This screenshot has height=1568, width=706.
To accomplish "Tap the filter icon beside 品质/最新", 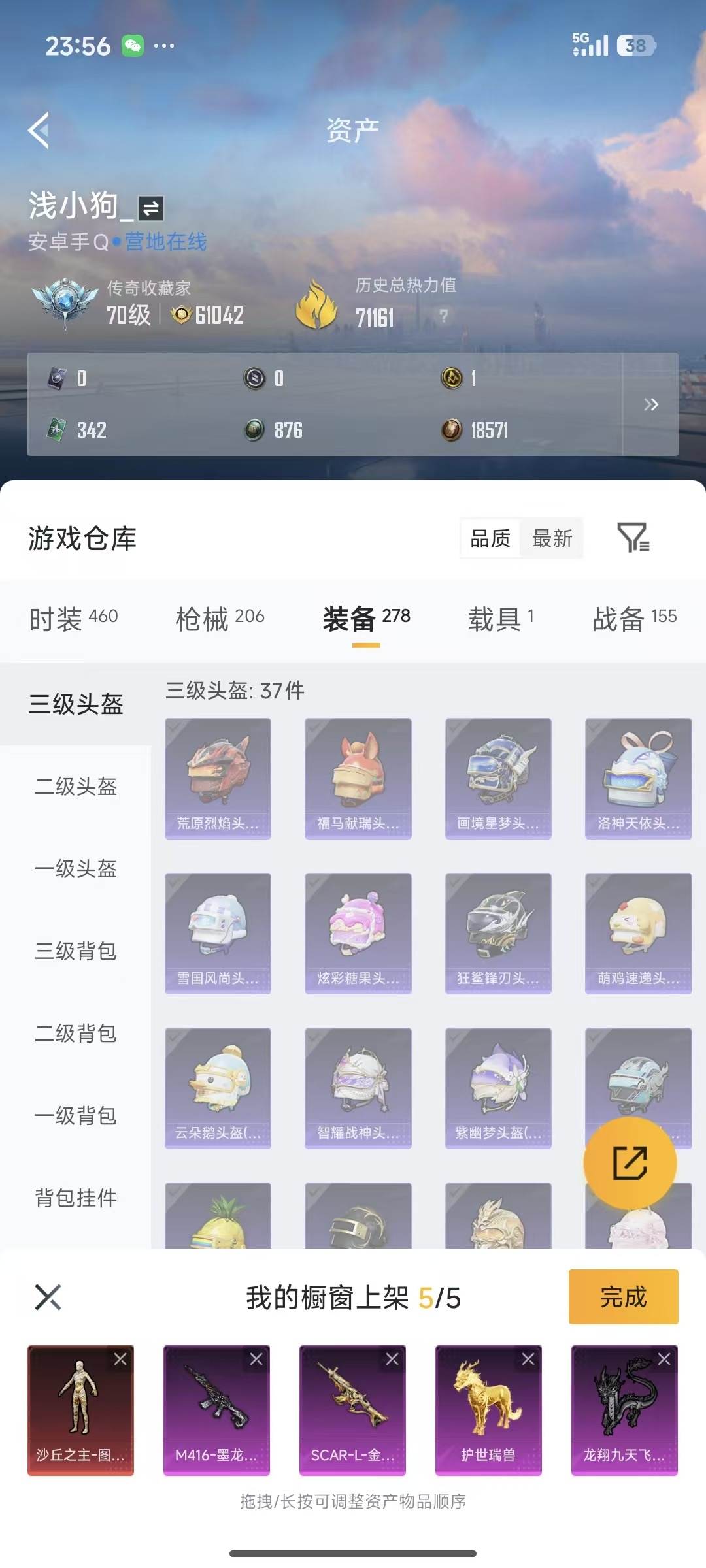I will (x=633, y=538).
